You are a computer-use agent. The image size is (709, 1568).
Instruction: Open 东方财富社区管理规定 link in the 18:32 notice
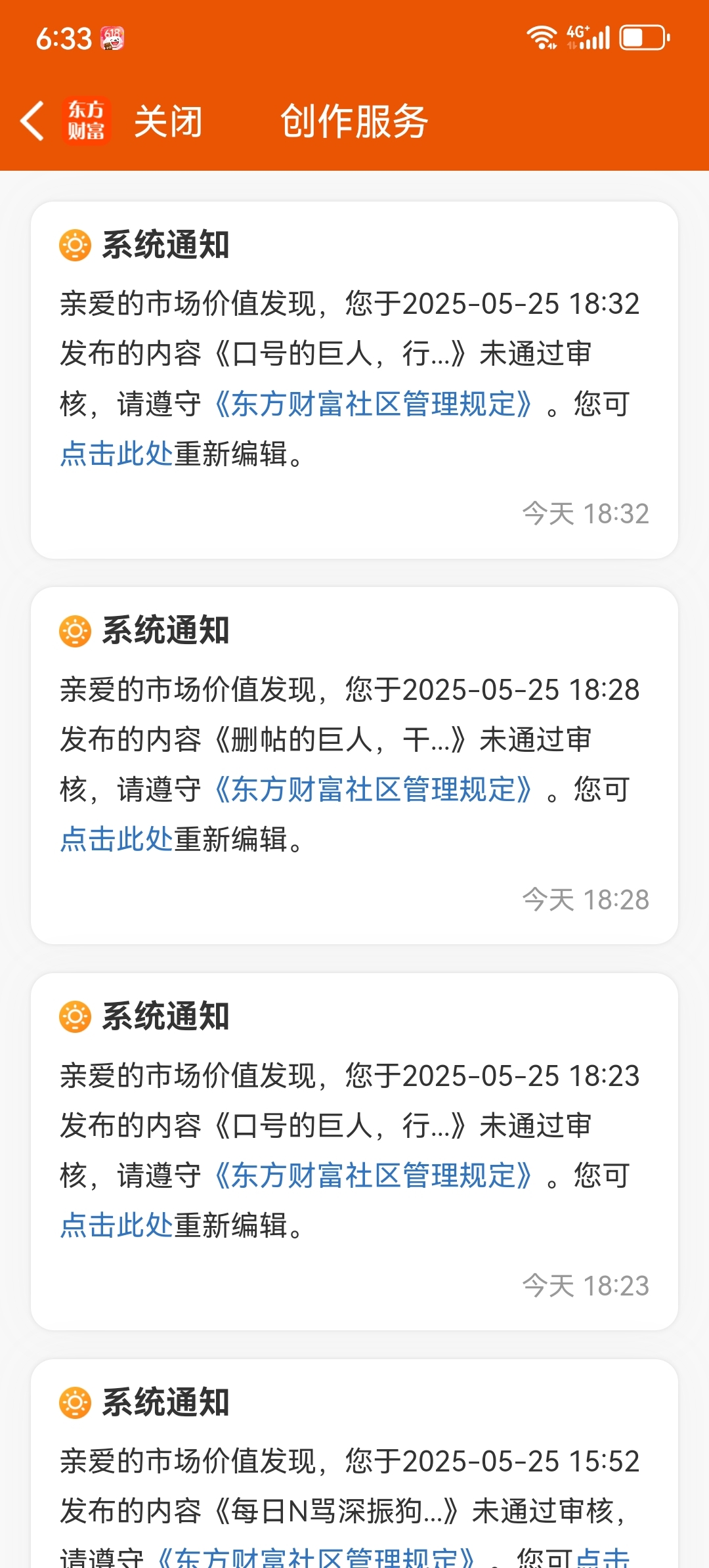click(374, 404)
